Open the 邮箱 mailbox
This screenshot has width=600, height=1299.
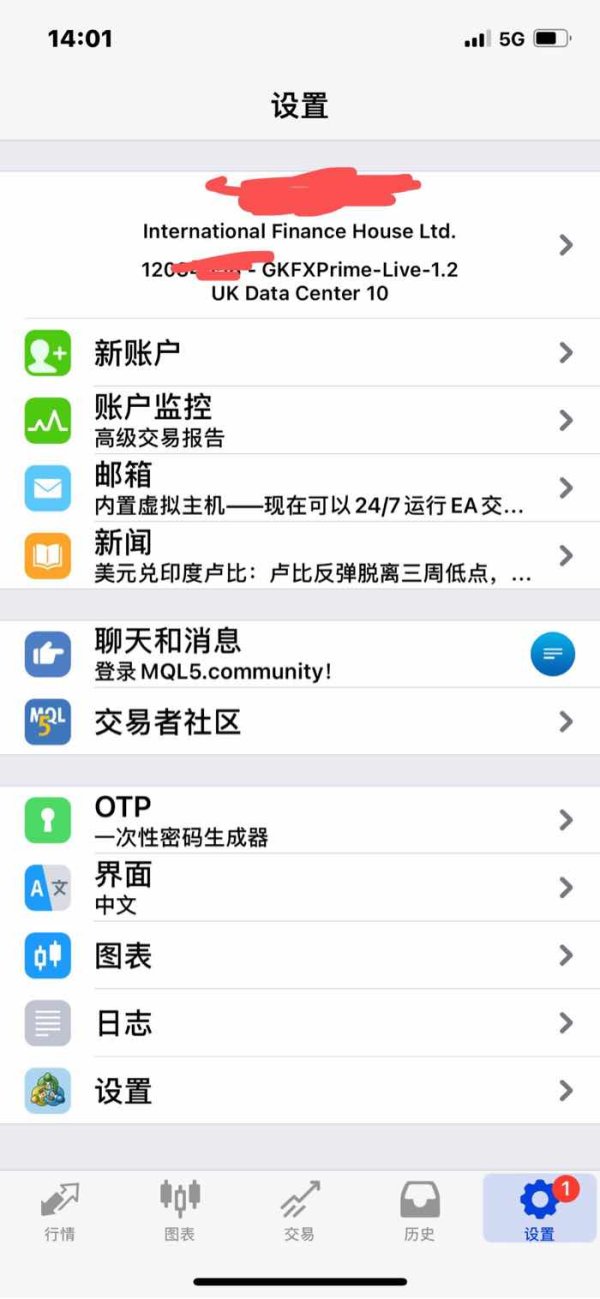click(x=300, y=487)
